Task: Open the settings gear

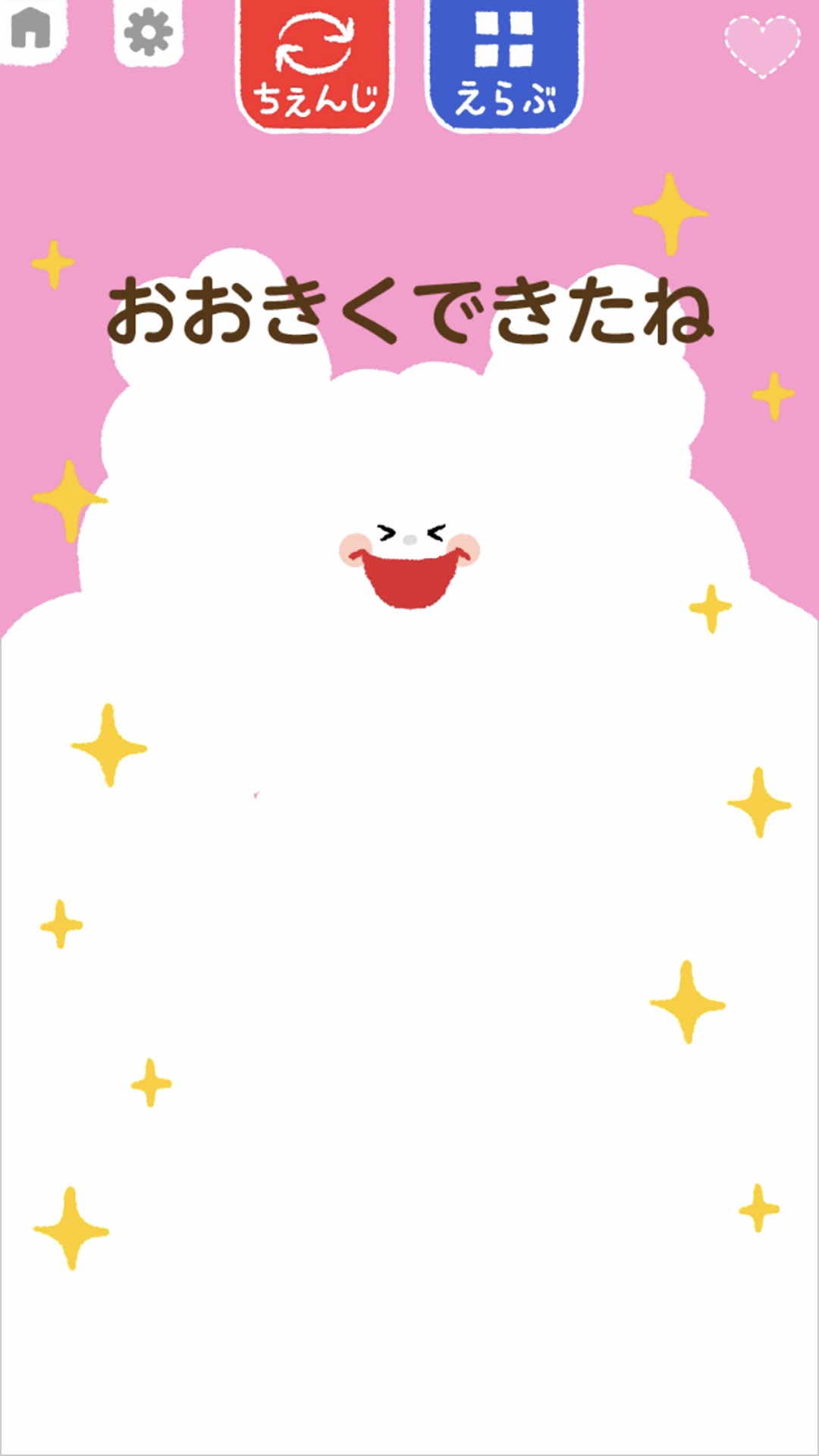Action: pyautogui.click(x=148, y=32)
